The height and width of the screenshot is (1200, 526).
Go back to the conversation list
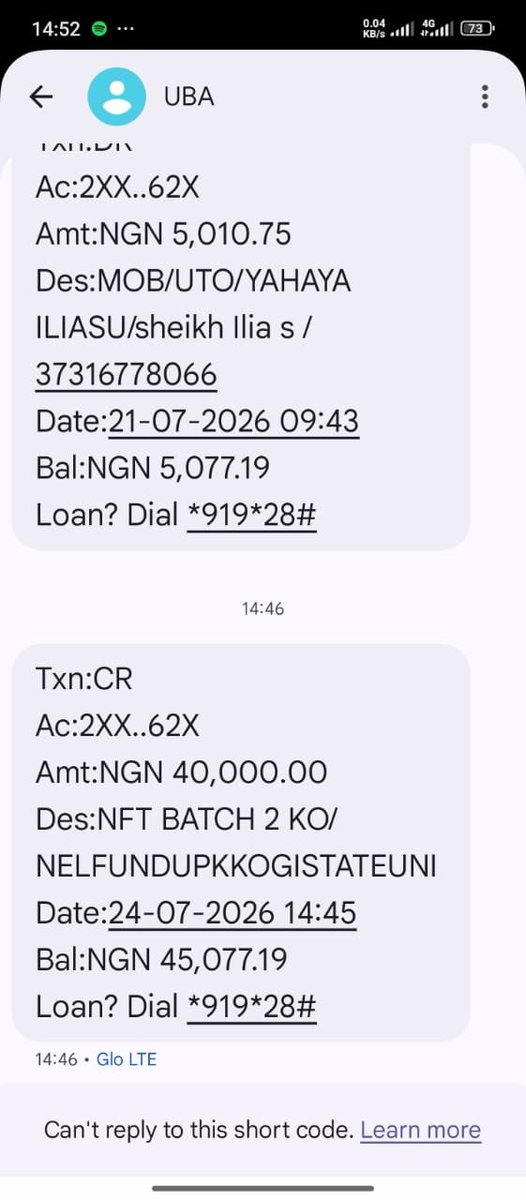click(x=40, y=97)
